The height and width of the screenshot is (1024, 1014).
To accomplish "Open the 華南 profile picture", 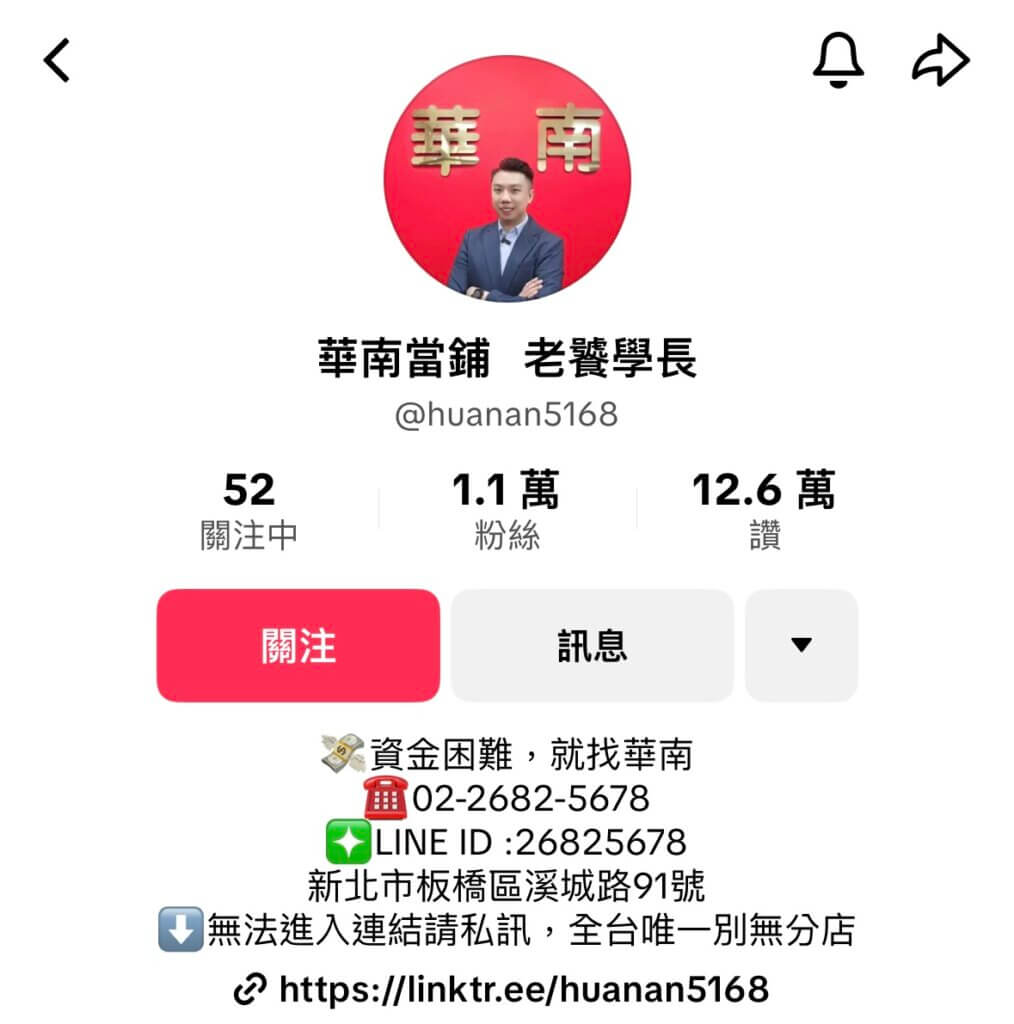I will click(x=507, y=179).
